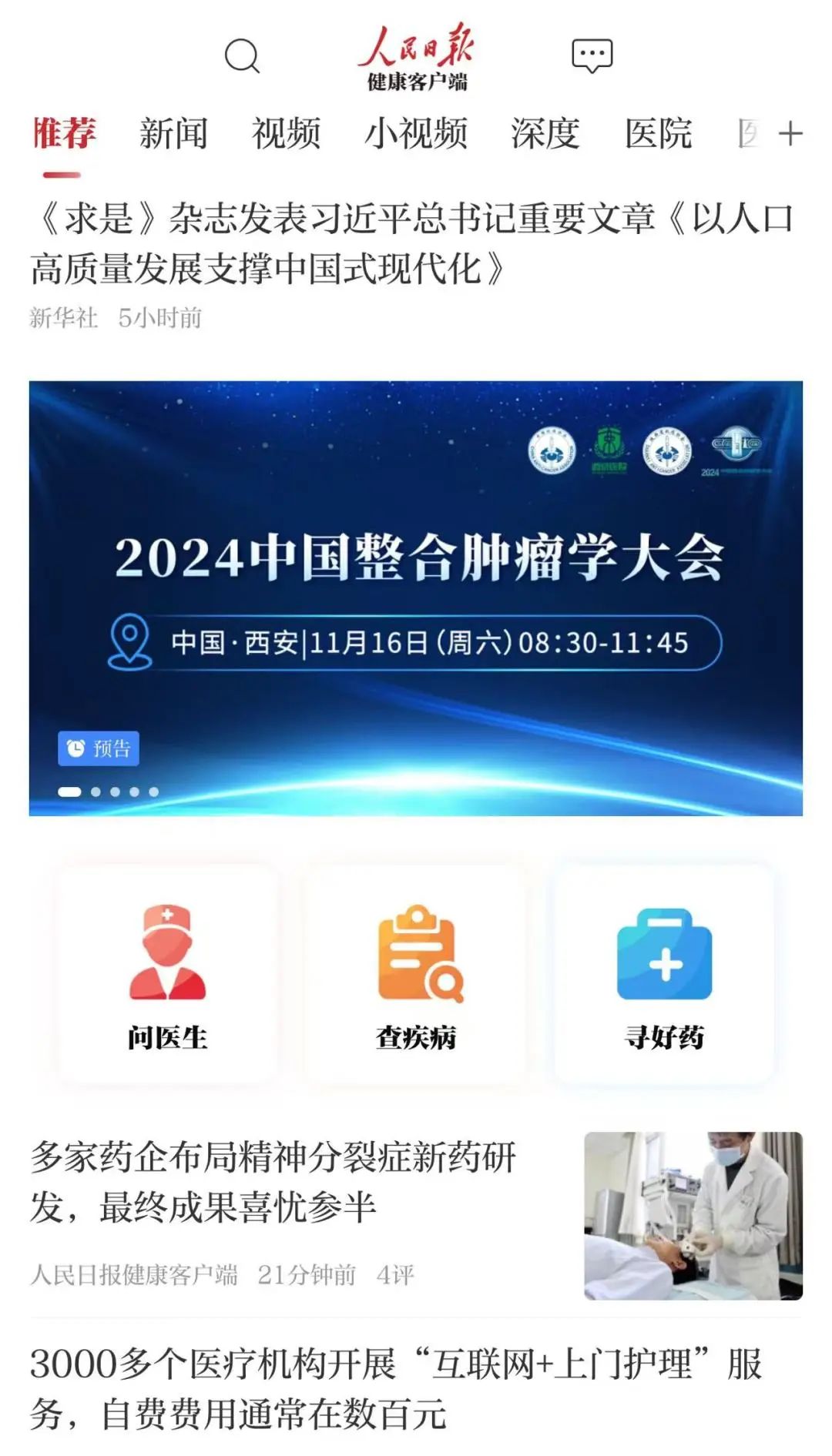Viewport: 832px width, 1456px height.
Task: Open the 查疾病 card
Action: click(x=416, y=976)
